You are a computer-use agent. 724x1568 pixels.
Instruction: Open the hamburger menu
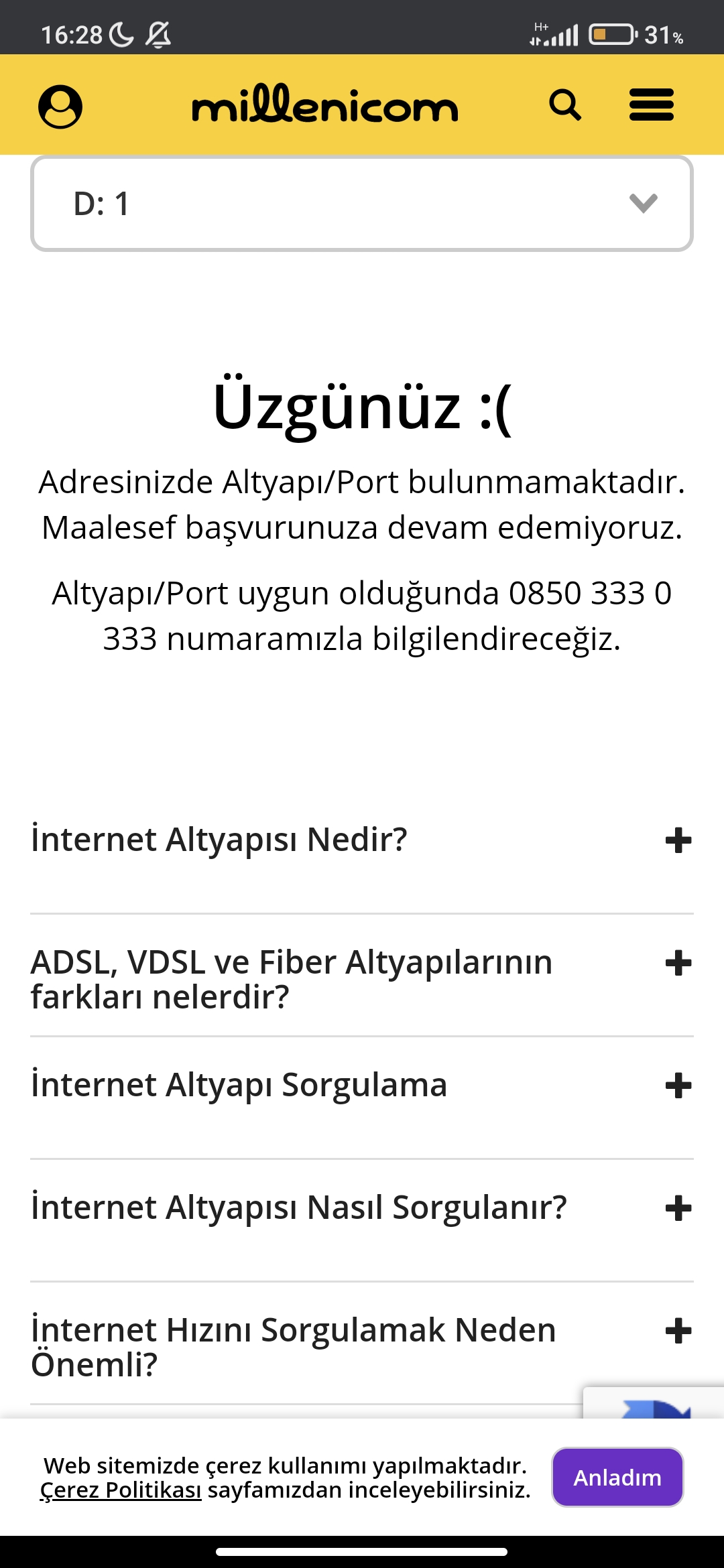coord(651,105)
